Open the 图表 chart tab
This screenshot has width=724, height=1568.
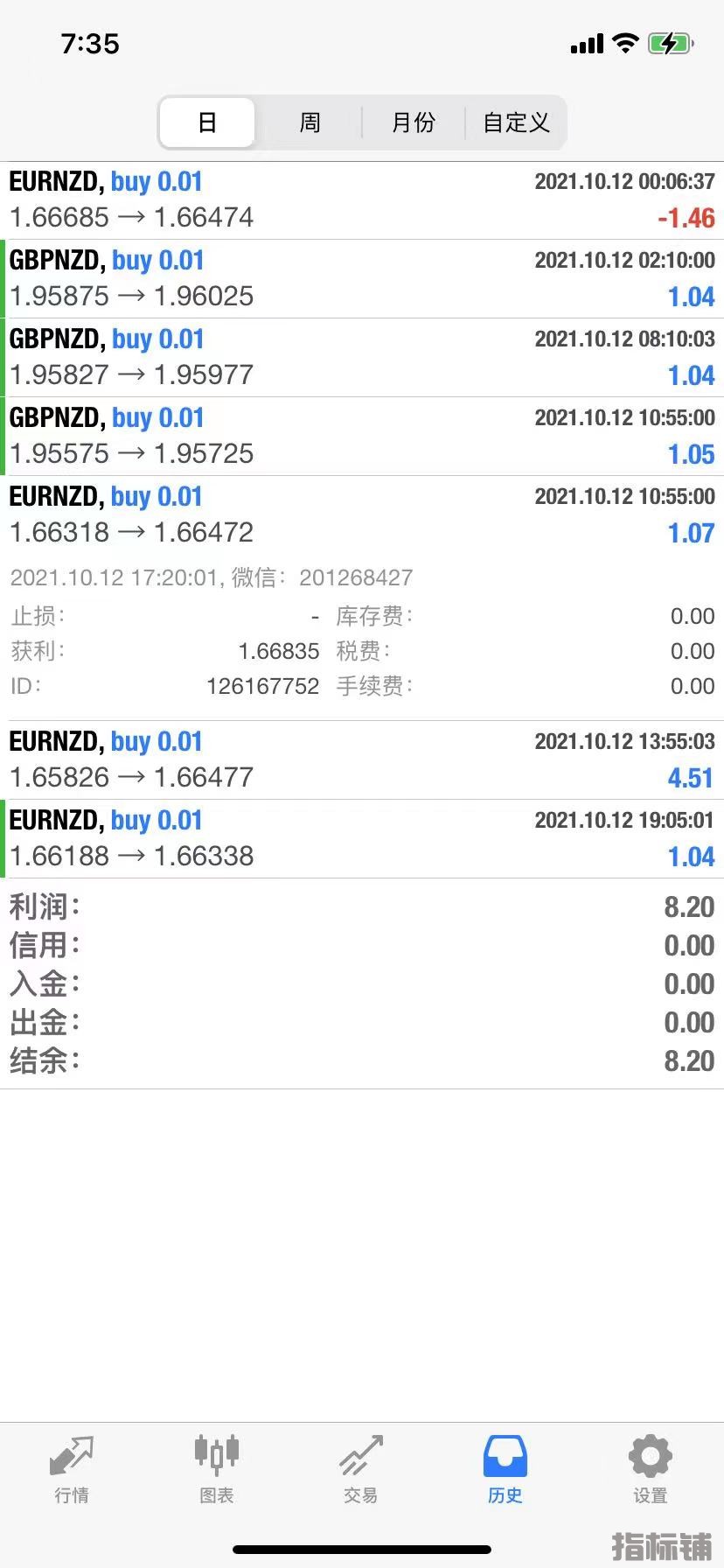pos(216,1469)
